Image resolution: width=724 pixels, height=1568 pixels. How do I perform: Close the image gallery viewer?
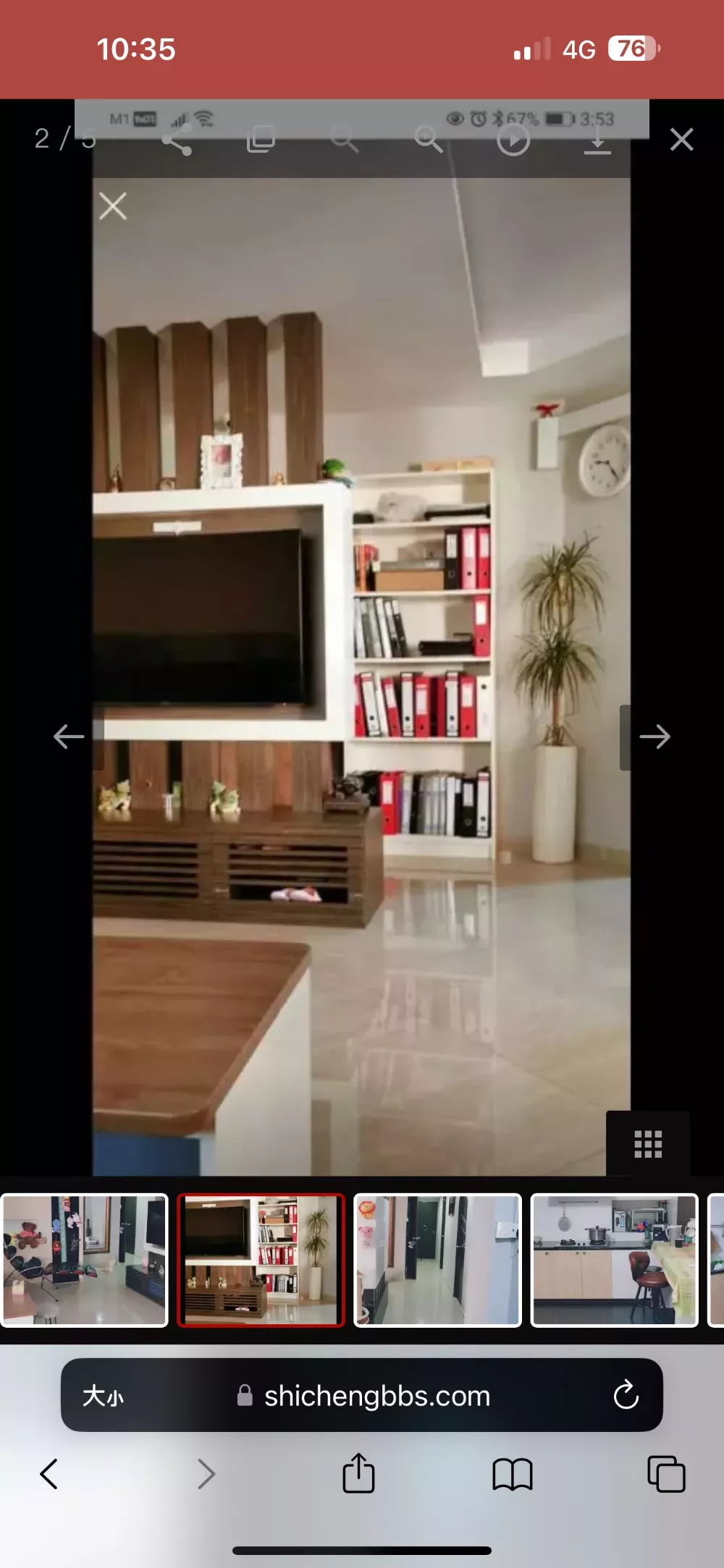pos(681,140)
